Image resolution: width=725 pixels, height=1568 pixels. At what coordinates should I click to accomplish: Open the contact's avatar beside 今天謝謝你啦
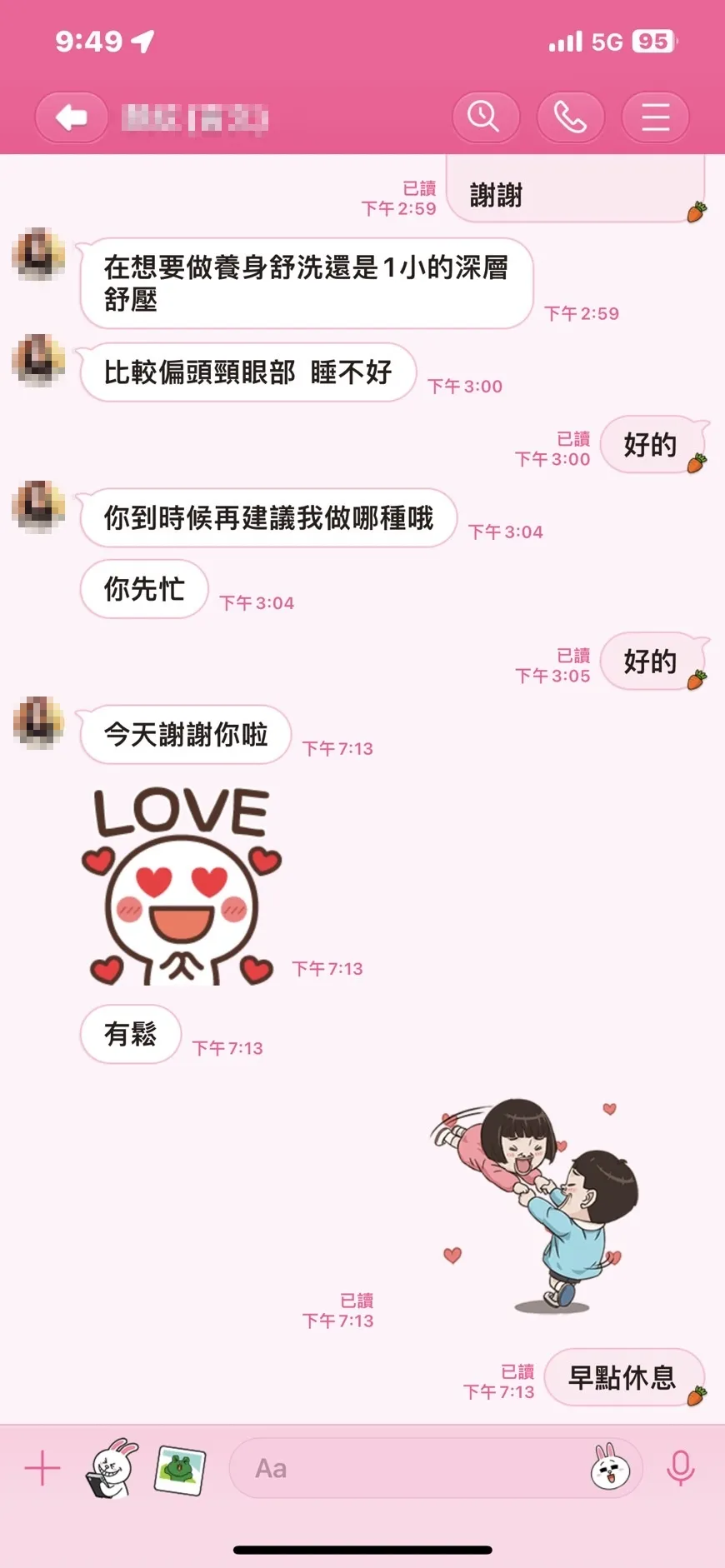38,722
